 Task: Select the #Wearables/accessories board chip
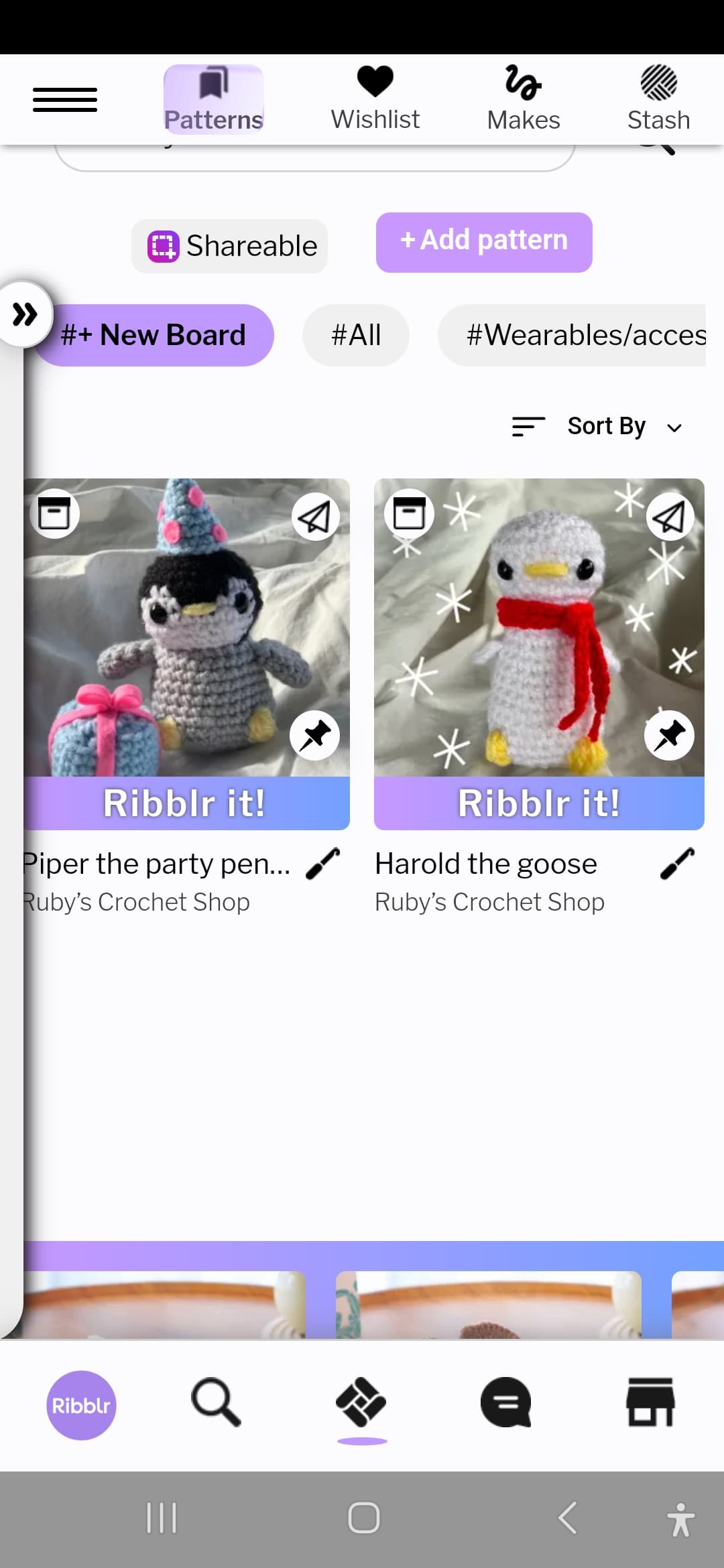coord(572,335)
